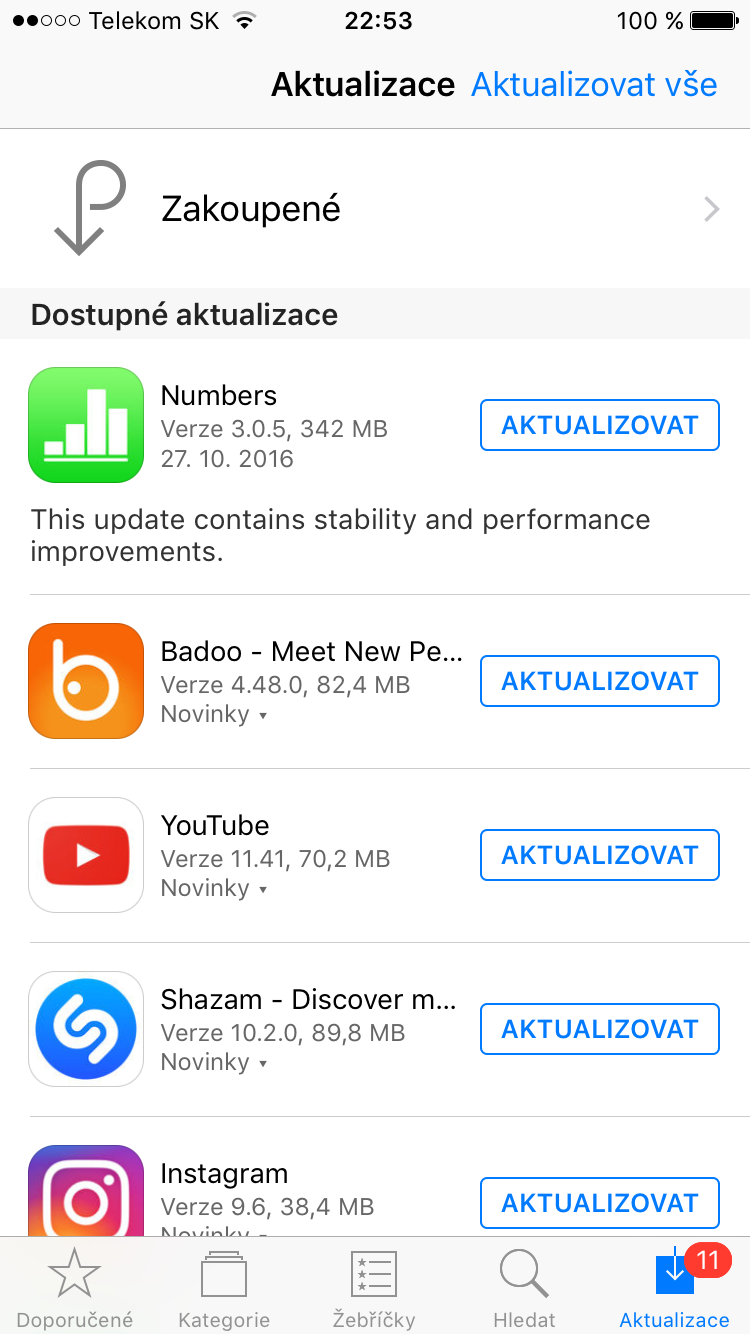Viewport: 750px width, 1334px height.
Task: Switch to the Kategorie tab
Action: (x=224, y=1288)
